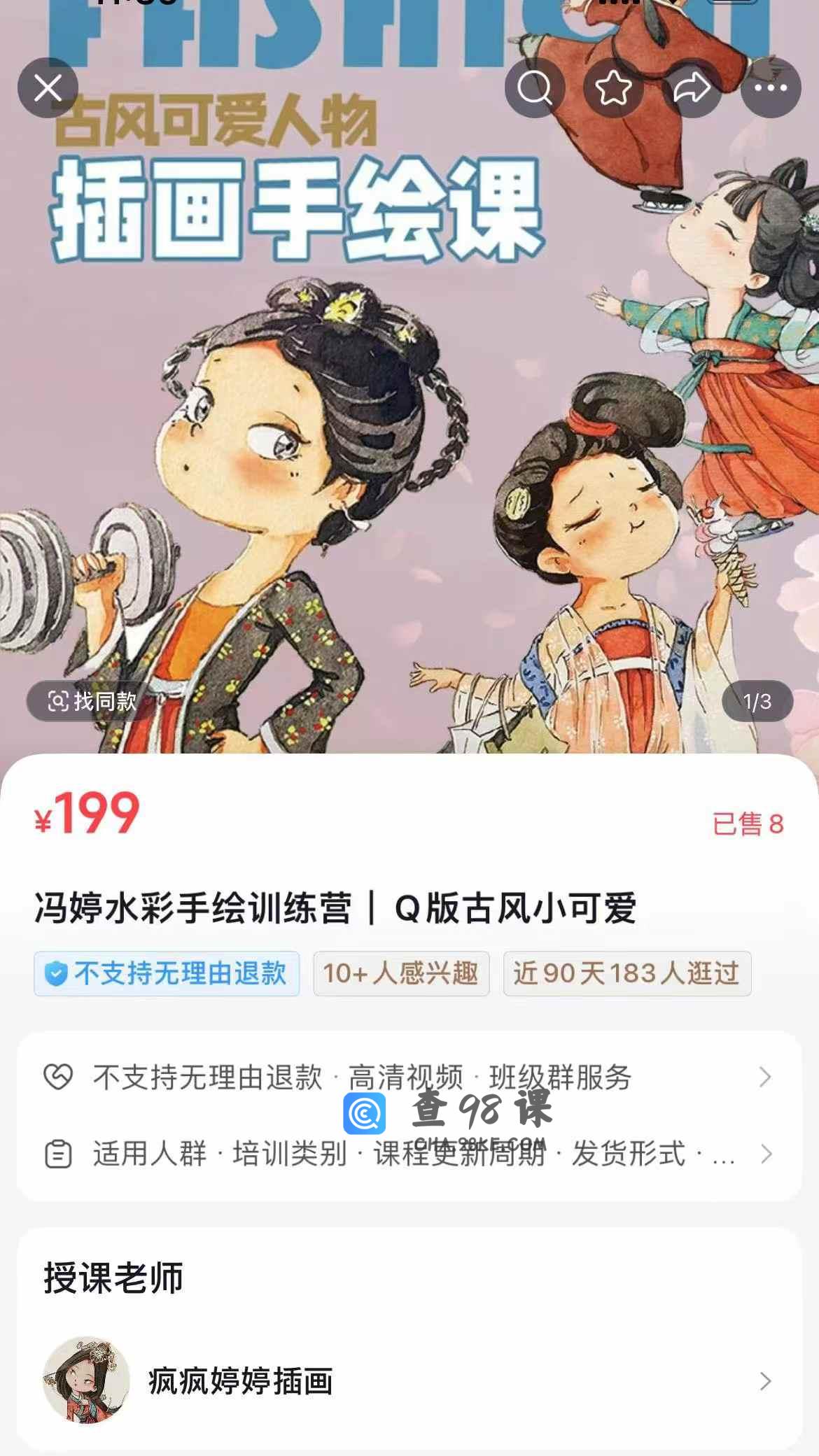This screenshot has height=1456, width=819.
Task: Tap the 不支持无理由退款 blue tag
Action: 167,973
